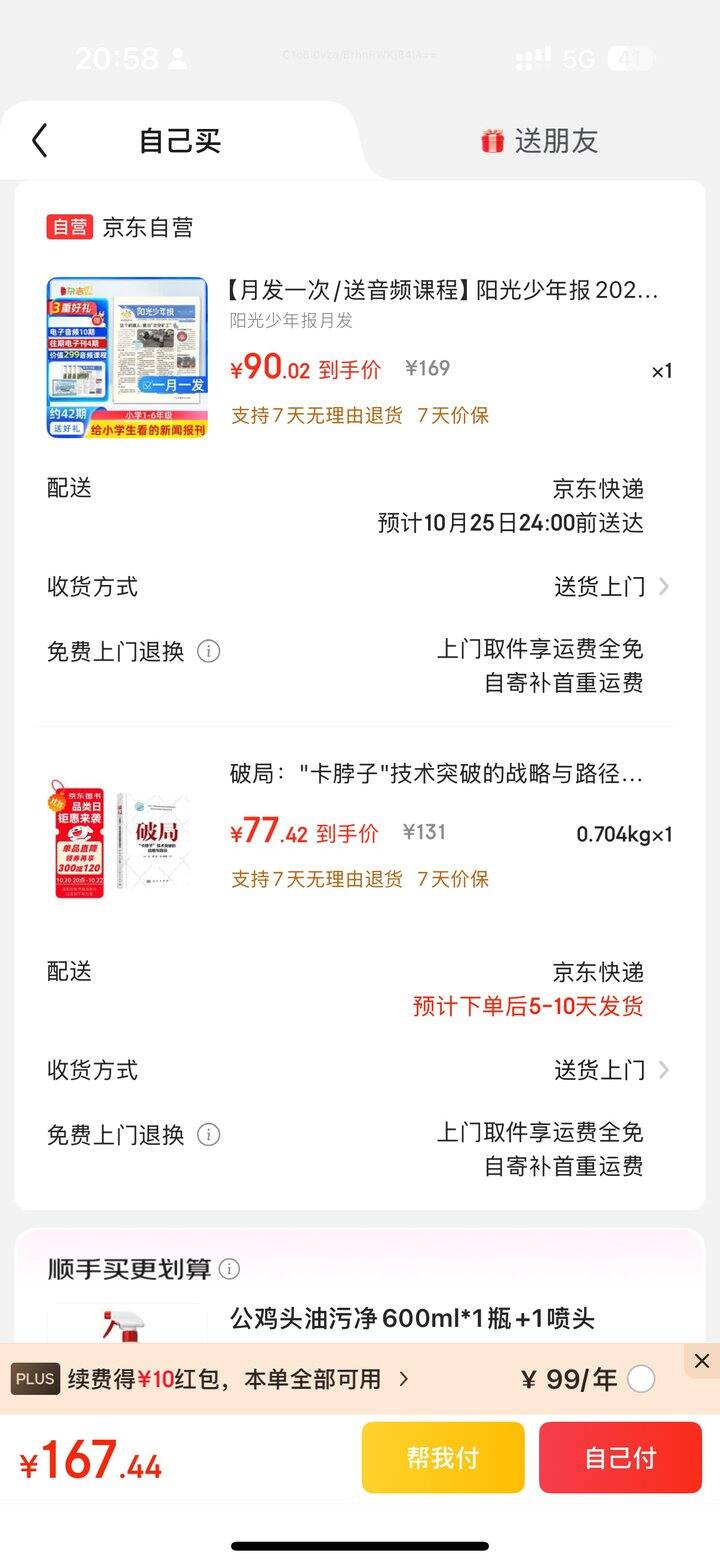Change 收货方式 for the 阳光少年报 item
This screenshot has width=720, height=1565.
click(x=612, y=587)
